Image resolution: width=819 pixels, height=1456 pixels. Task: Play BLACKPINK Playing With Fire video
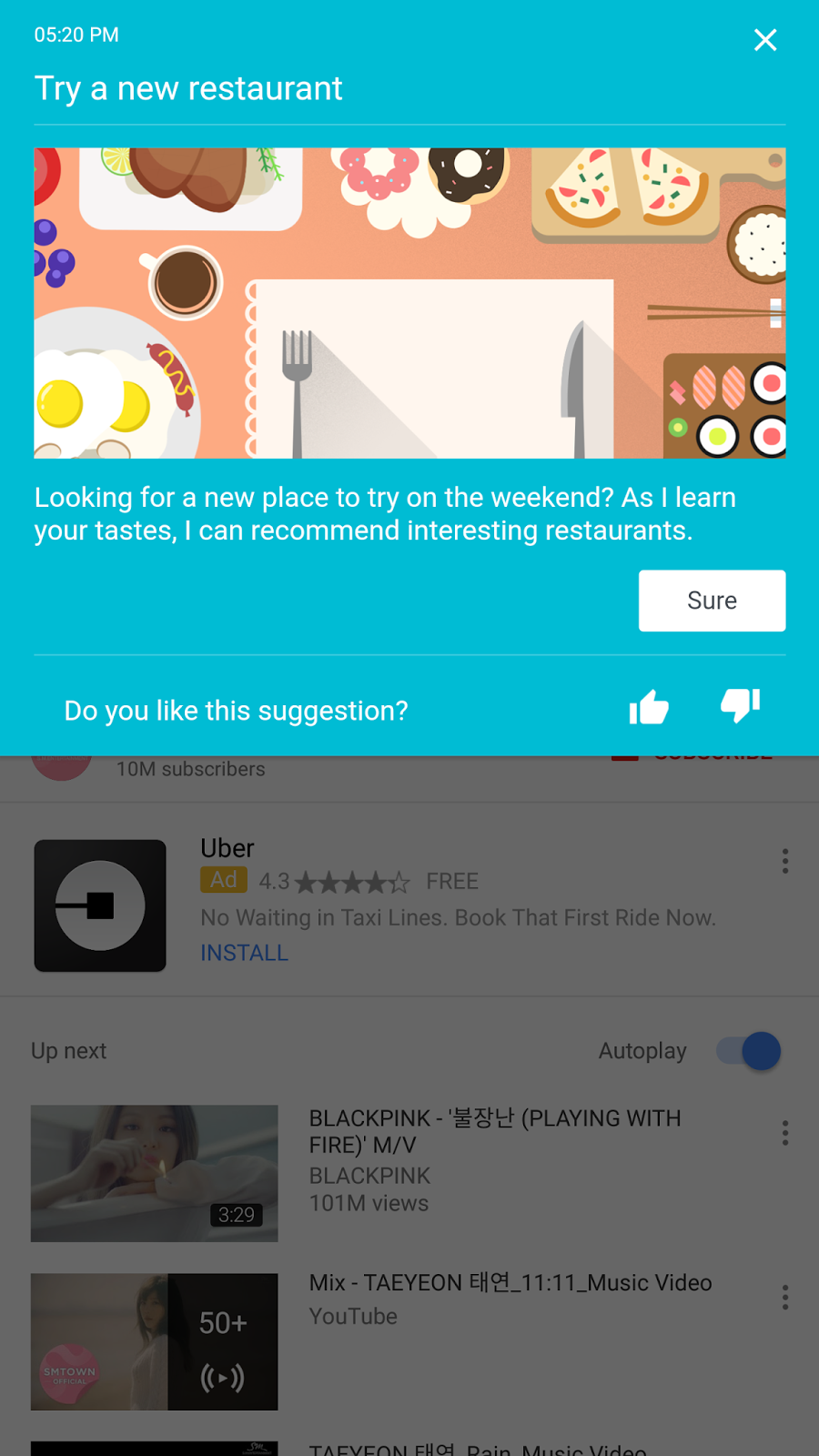click(x=155, y=1173)
